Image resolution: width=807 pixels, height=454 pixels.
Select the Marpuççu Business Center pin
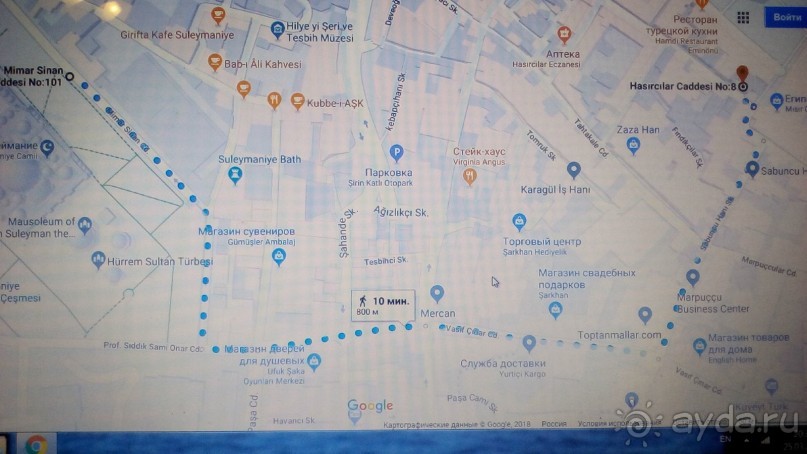point(692,277)
